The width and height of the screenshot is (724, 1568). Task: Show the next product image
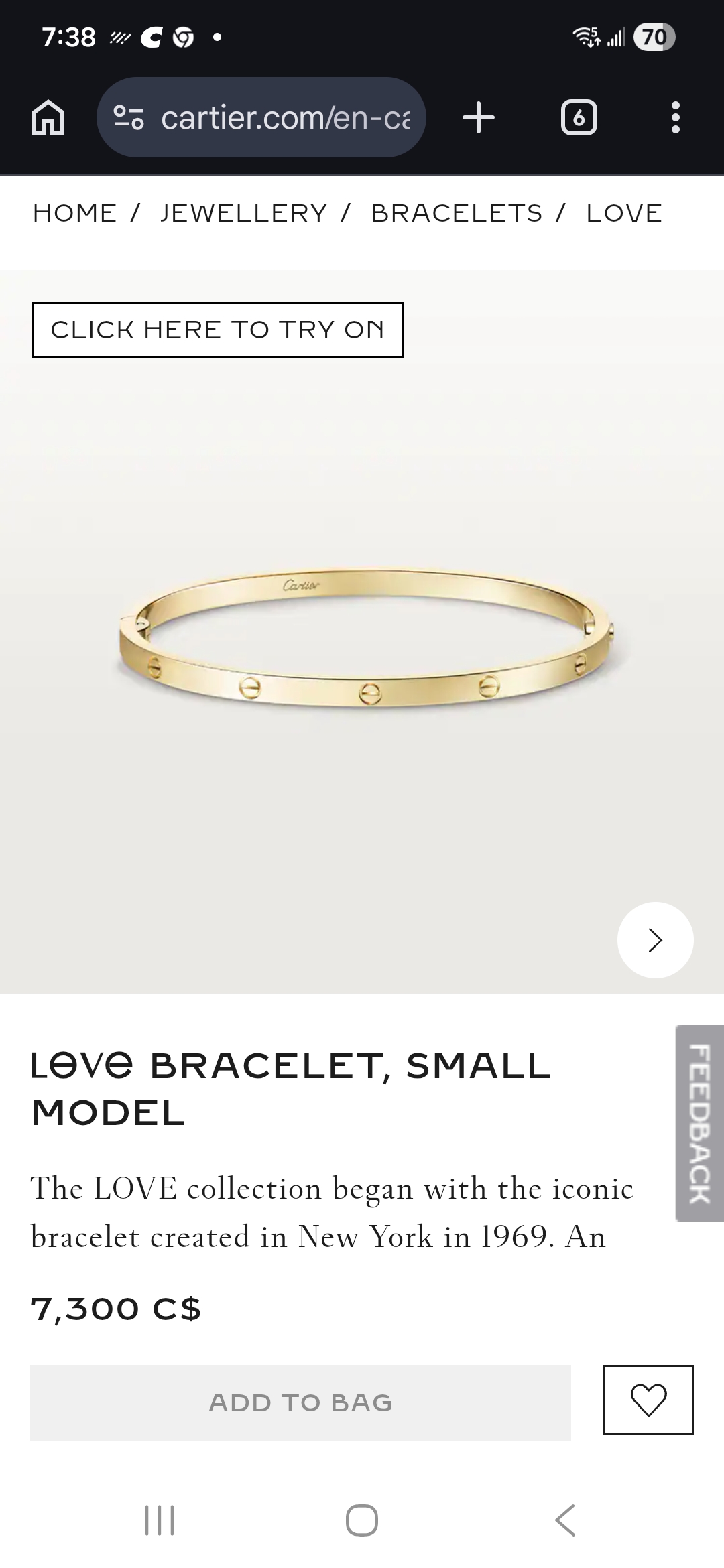[655, 940]
